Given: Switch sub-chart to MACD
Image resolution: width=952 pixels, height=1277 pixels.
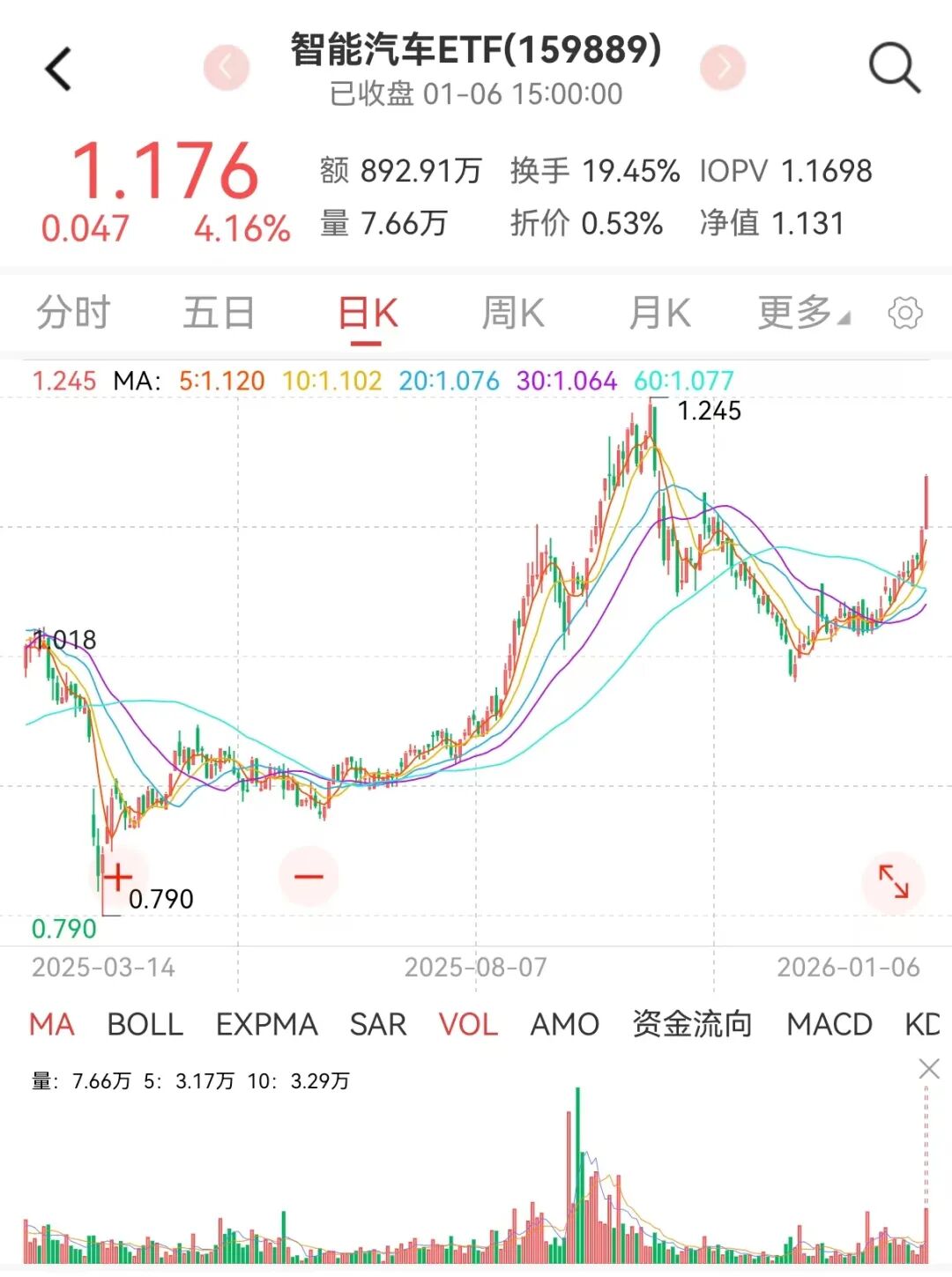Looking at the screenshot, I should tap(829, 1024).
